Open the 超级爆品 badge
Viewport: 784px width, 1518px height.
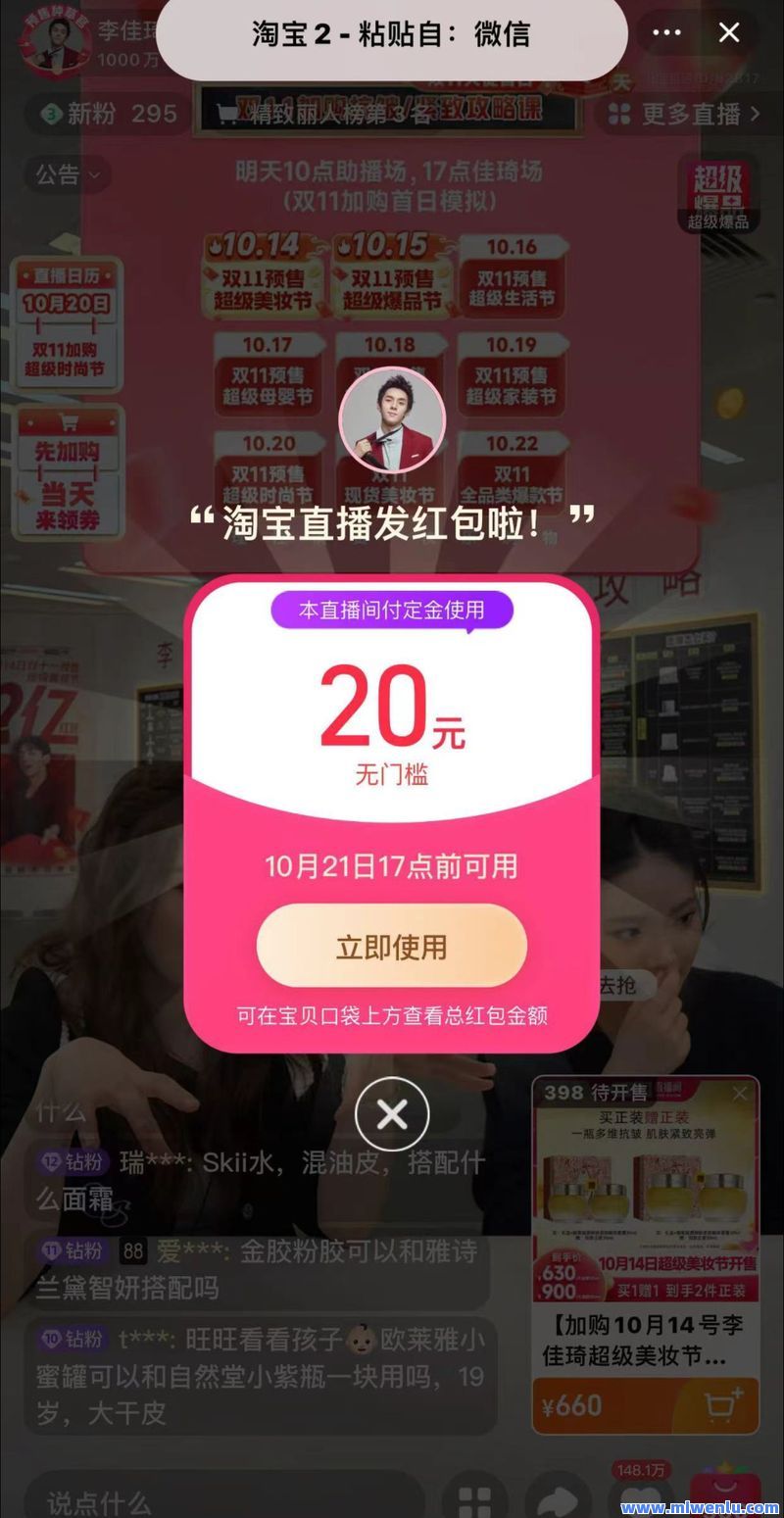tap(718, 195)
